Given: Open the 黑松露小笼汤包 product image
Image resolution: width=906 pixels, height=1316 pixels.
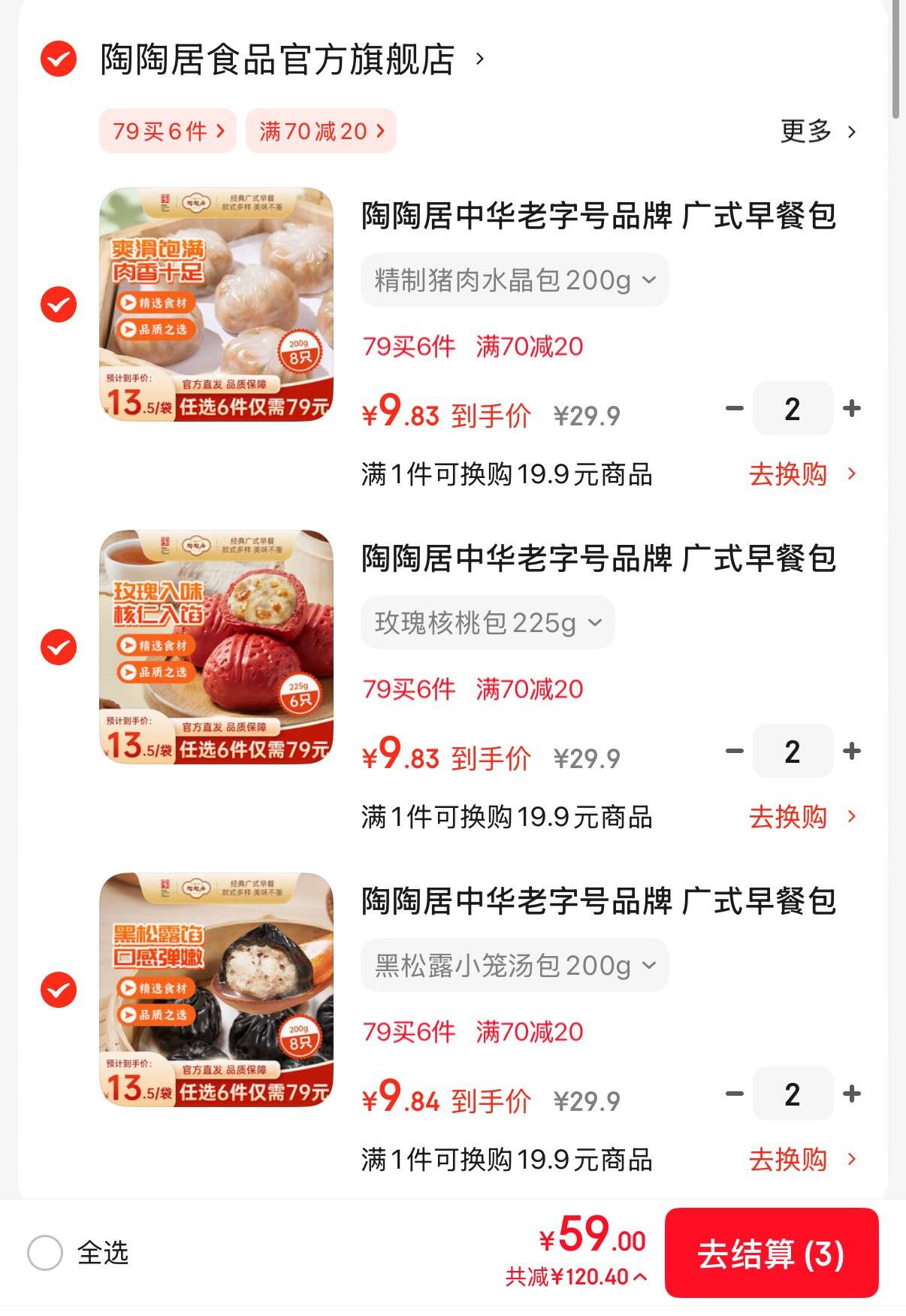Looking at the screenshot, I should 216,990.
